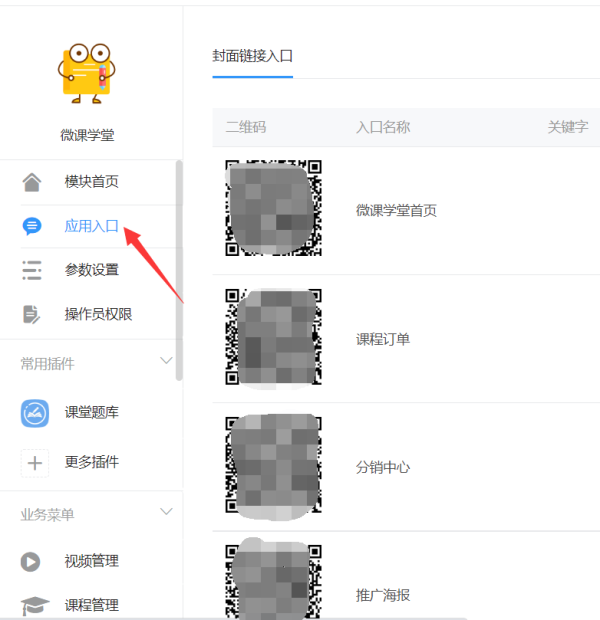Open 视频管理
This screenshot has height=620, width=600.
pos(91,561)
